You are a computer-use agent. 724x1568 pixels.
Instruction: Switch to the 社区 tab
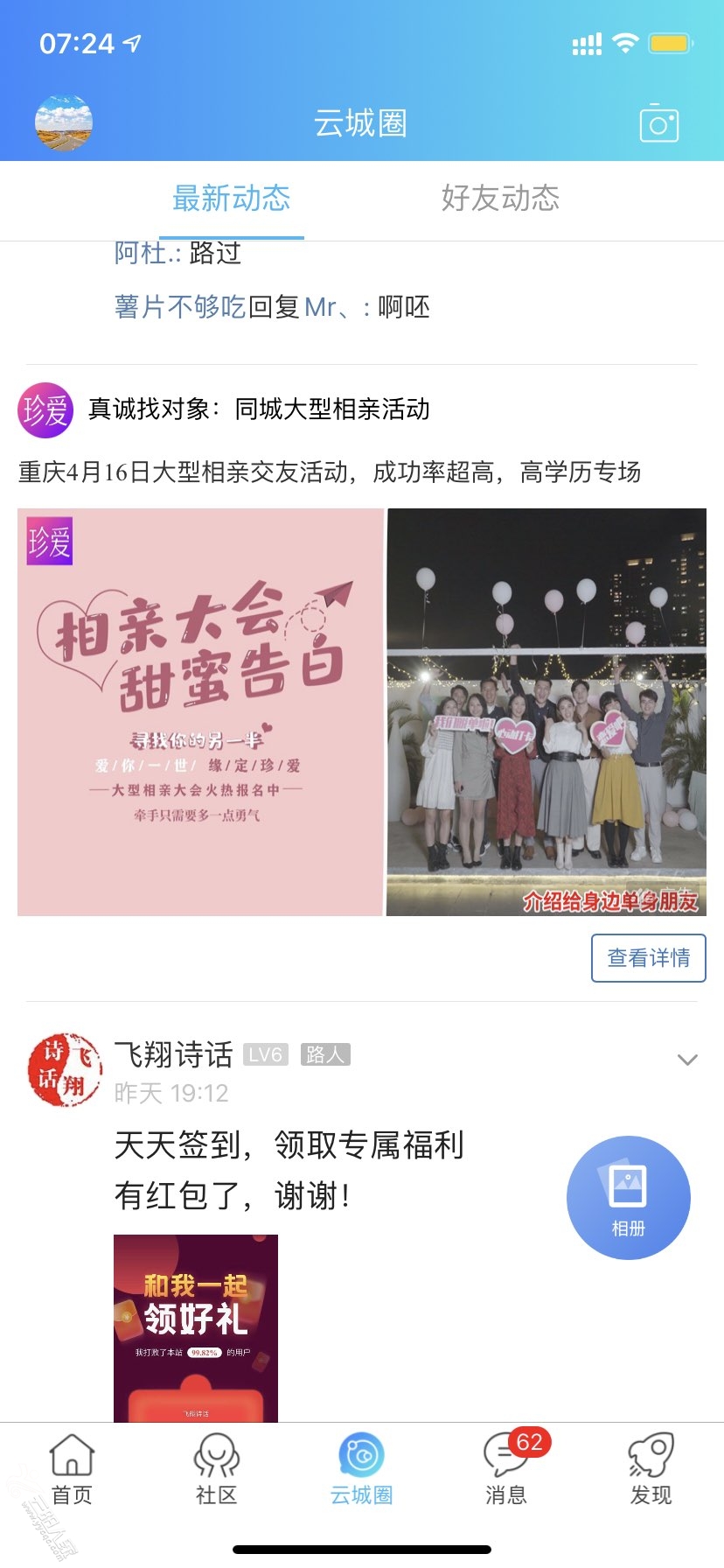[x=216, y=1470]
